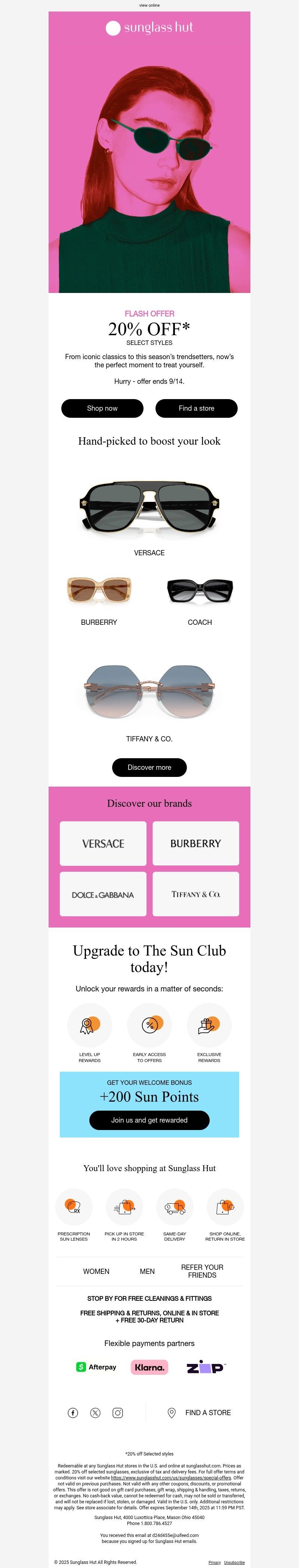This screenshot has width=299, height=1568.
Task: Open the special-offers website link
Action: [170, 1478]
